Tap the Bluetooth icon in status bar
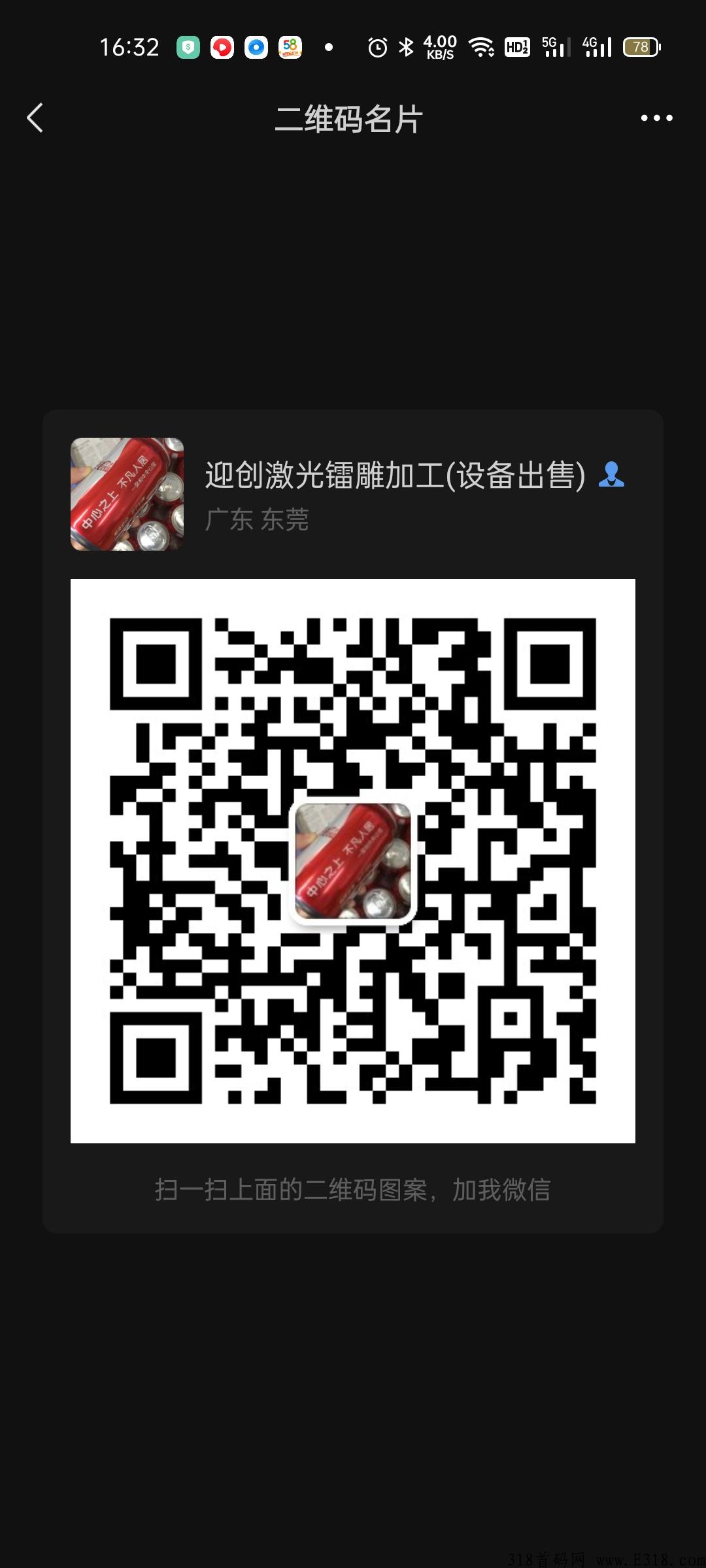706x1568 pixels. coord(405,47)
